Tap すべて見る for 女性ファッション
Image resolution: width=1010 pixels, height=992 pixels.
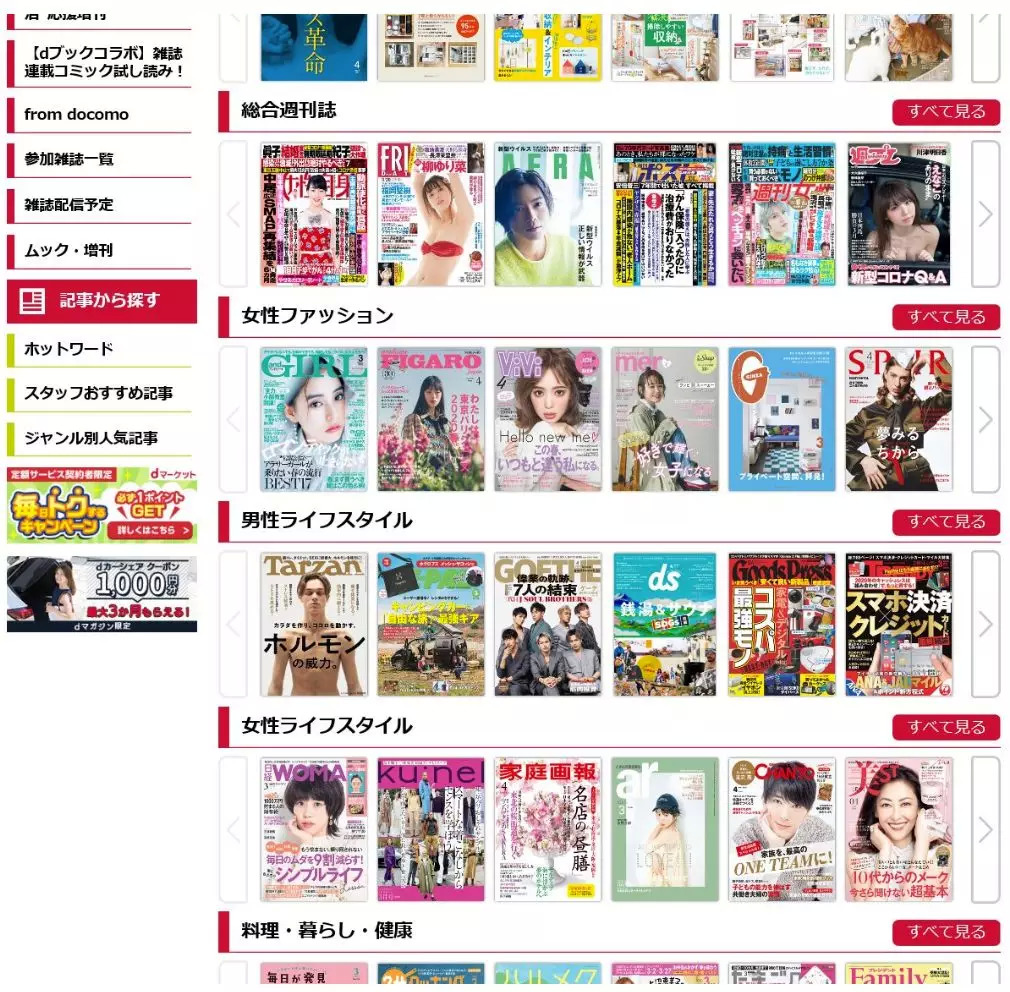(946, 317)
